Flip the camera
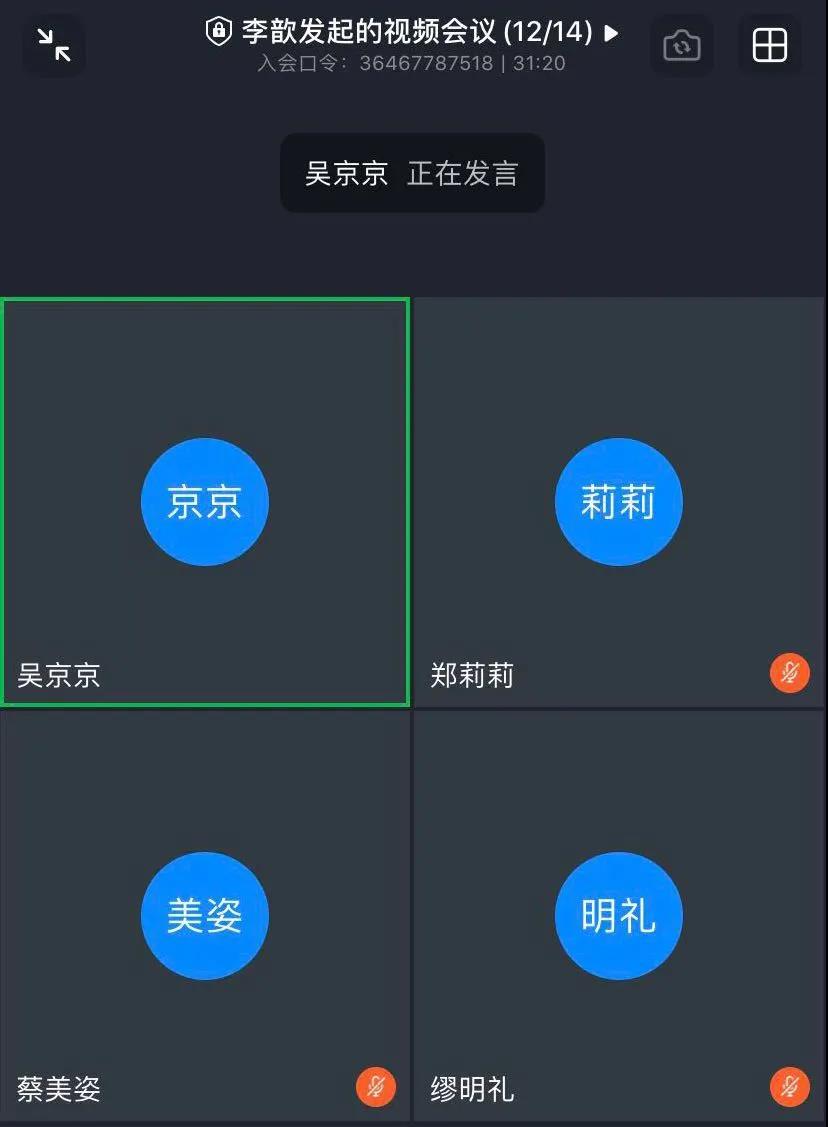This screenshot has height=1127, width=828. click(681, 46)
